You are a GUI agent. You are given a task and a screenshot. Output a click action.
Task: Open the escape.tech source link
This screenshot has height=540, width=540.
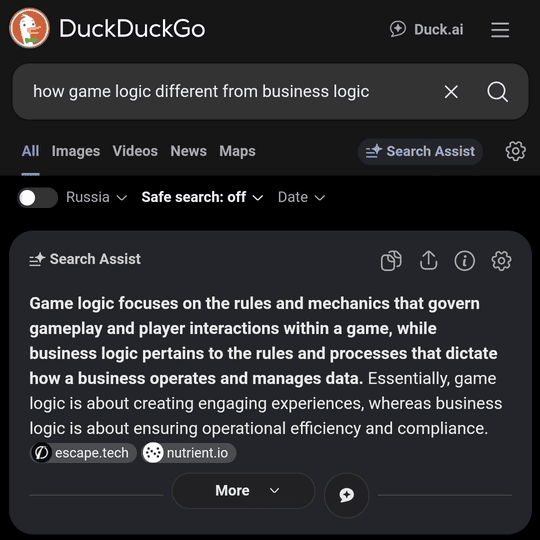click(x=83, y=453)
